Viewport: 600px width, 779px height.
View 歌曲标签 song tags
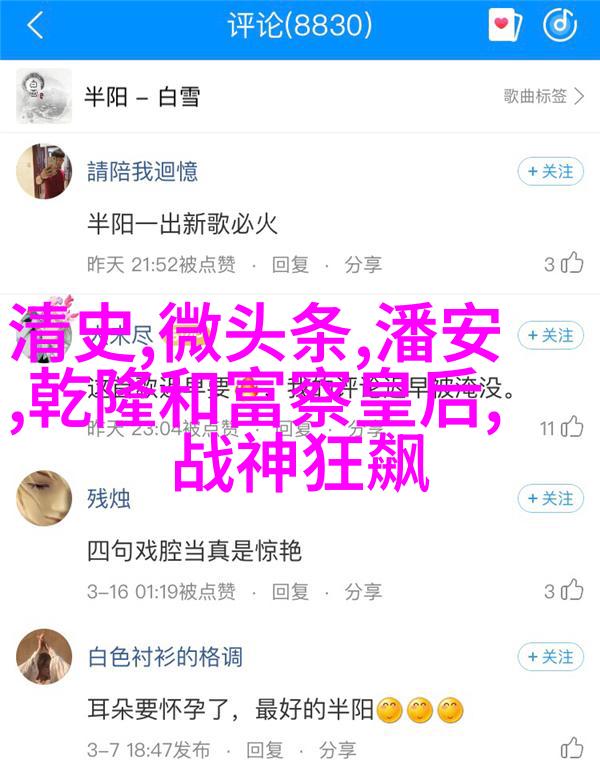pyautogui.click(x=542, y=96)
